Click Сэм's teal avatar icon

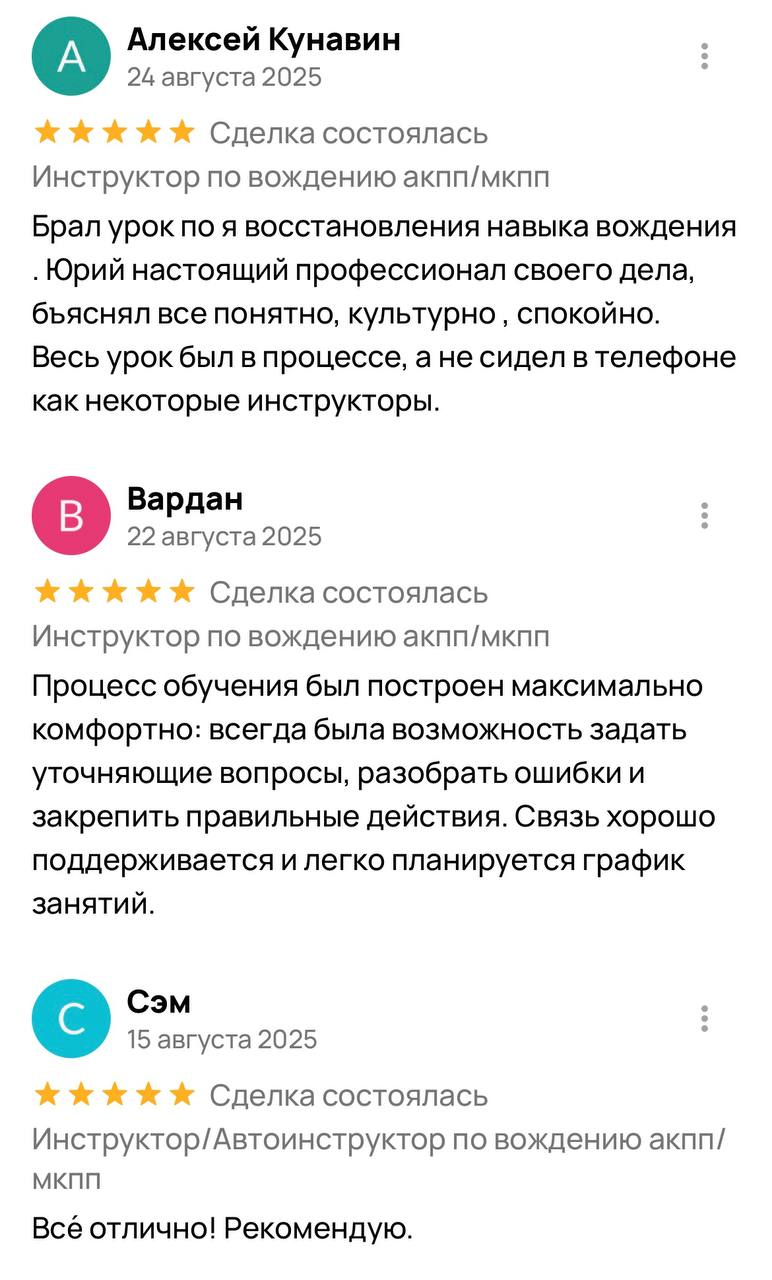click(69, 1018)
